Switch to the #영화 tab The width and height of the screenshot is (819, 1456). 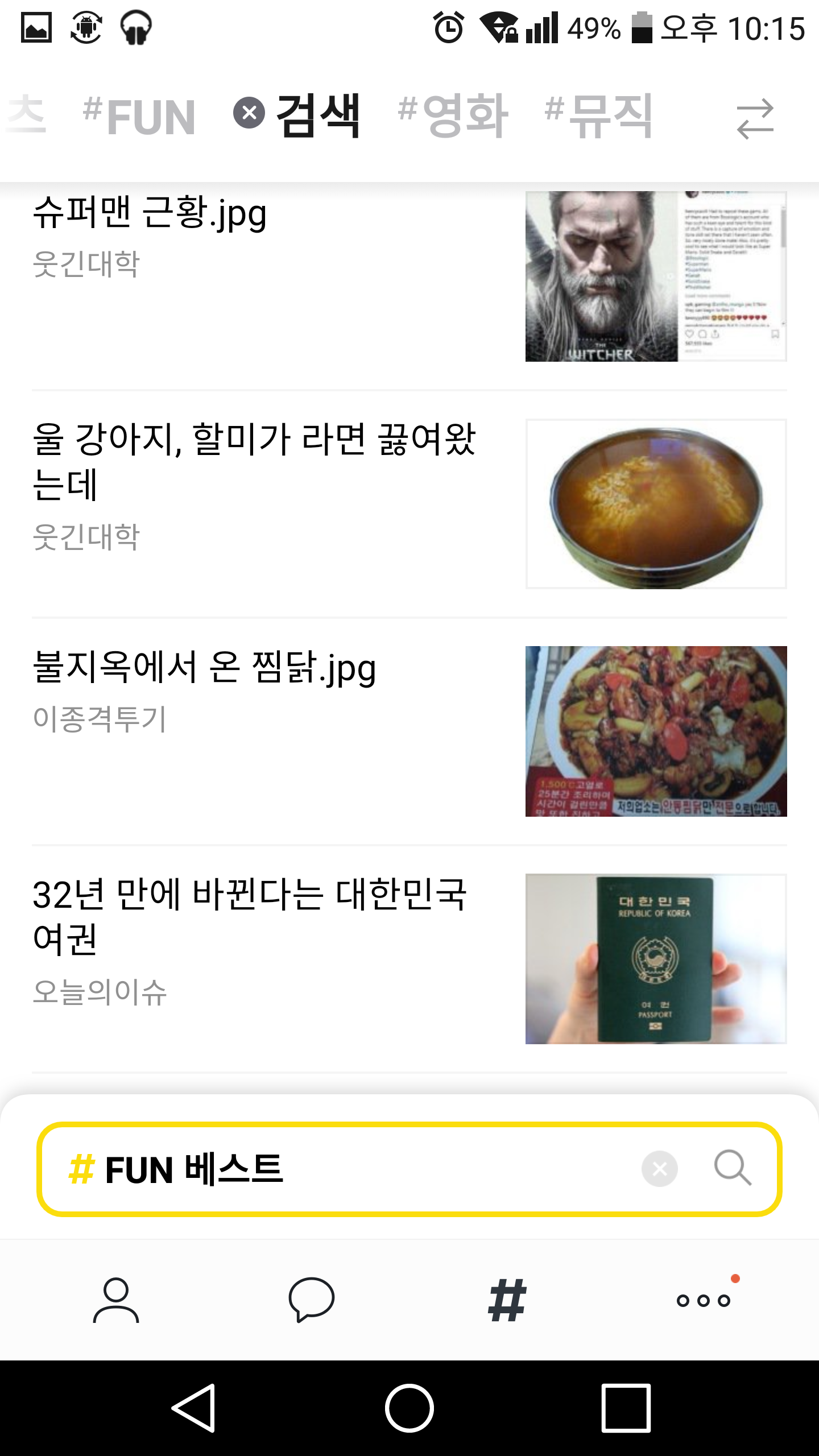coord(453,116)
